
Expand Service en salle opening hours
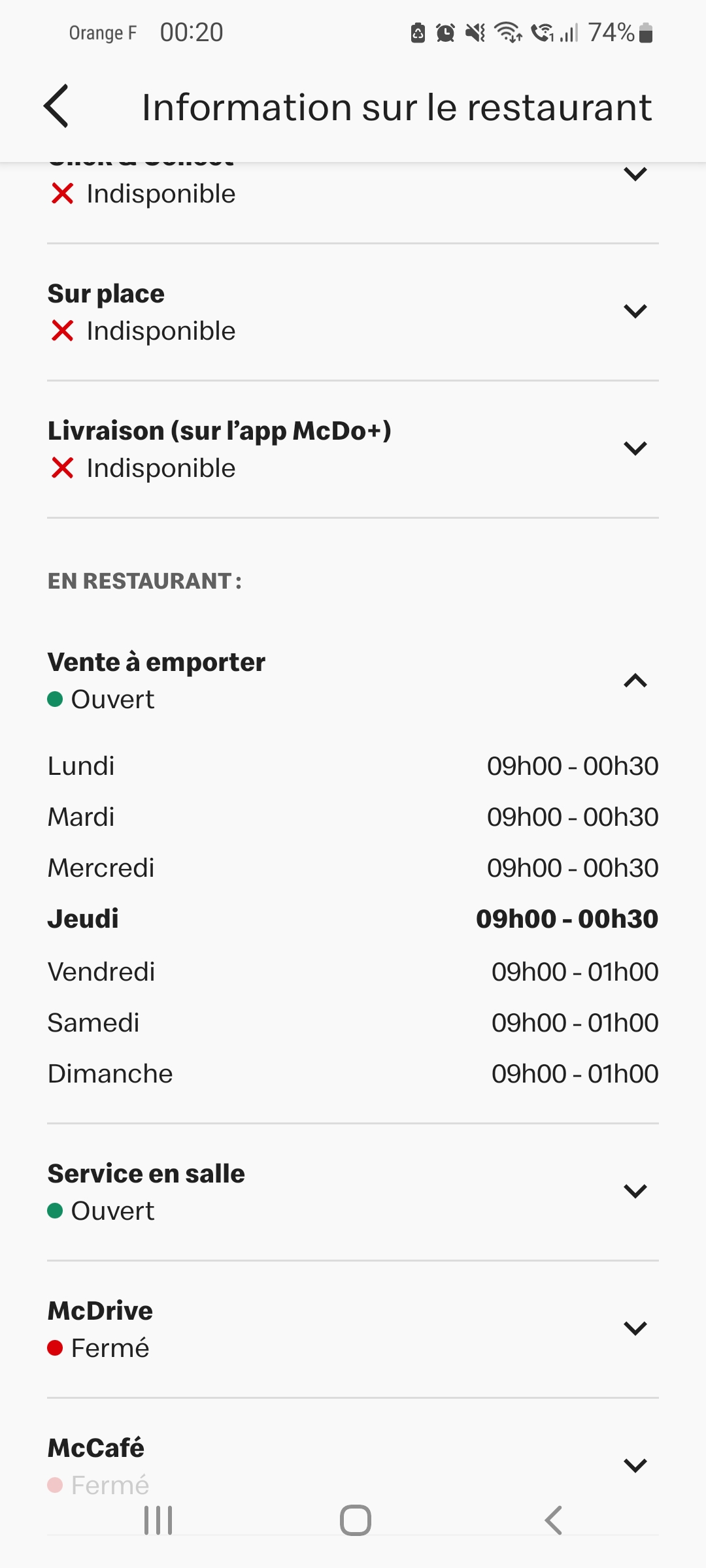[635, 1191]
